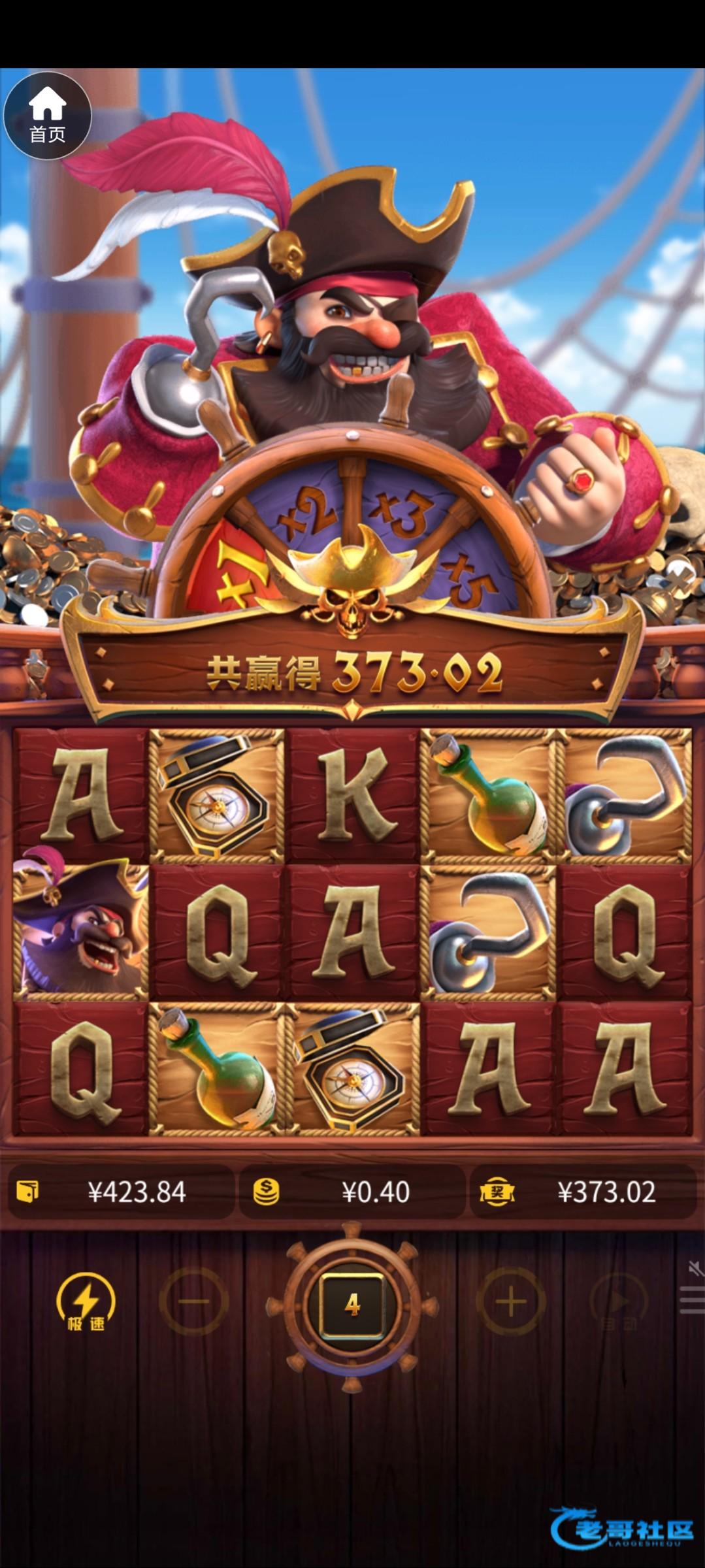Go to the 首页 home button

coord(47,116)
